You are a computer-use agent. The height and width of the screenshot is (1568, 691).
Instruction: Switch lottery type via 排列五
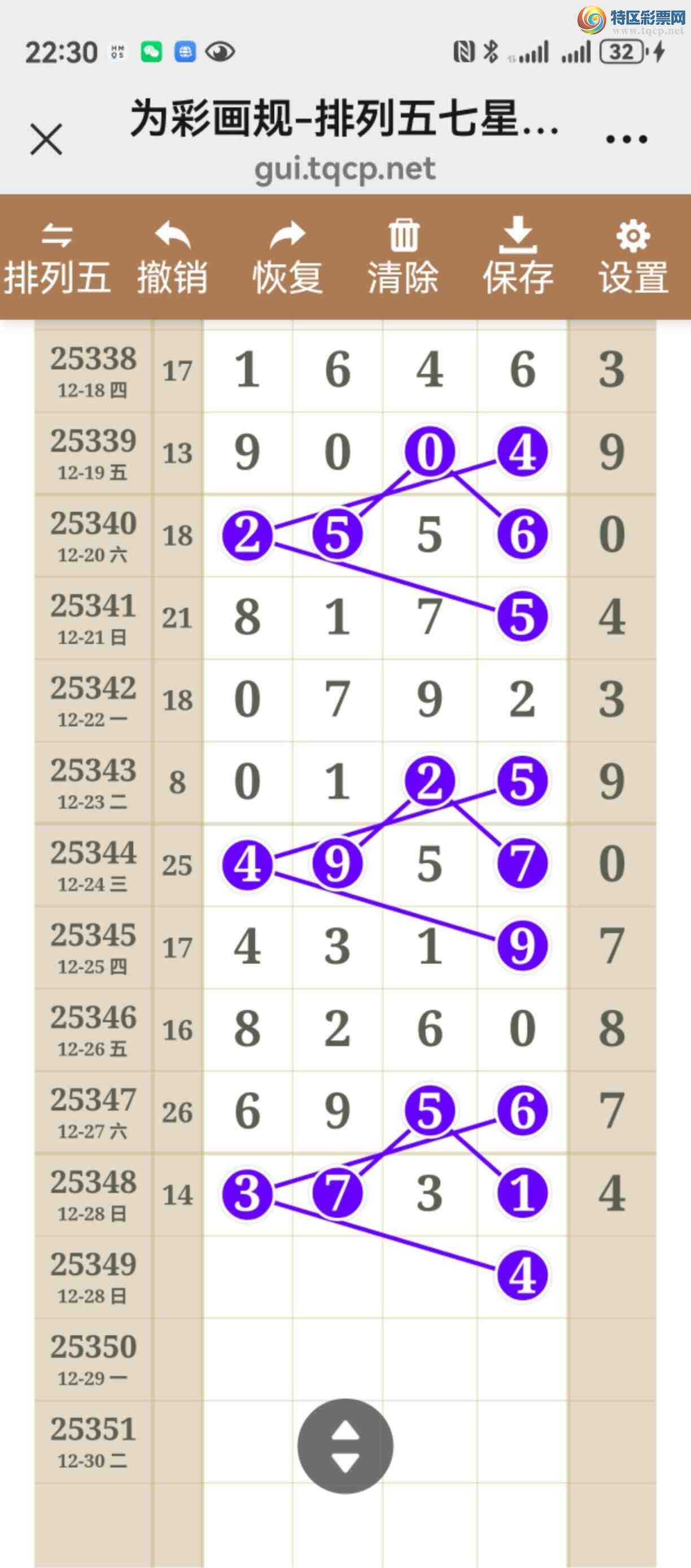point(57,258)
